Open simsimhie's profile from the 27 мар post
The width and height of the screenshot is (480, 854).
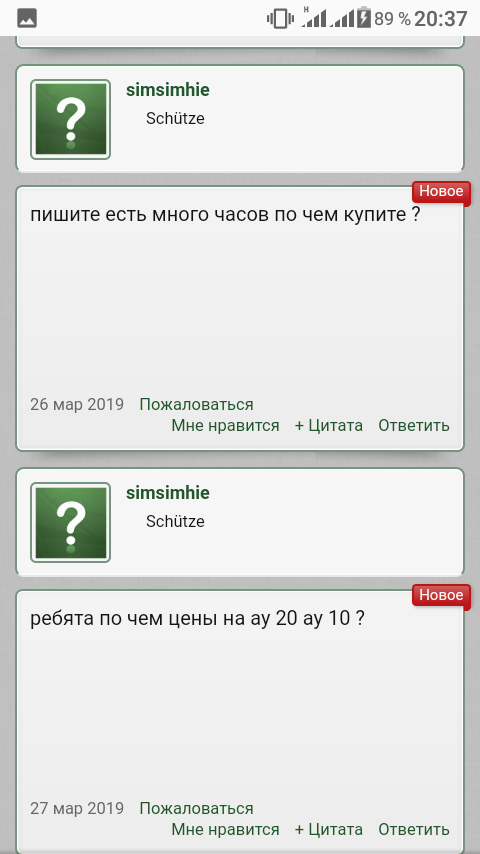point(168,493)
